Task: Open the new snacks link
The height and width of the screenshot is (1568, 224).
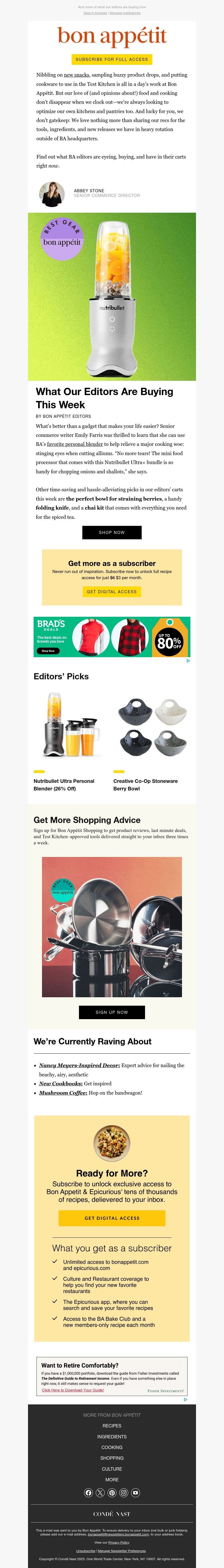Action: point(76,75)
